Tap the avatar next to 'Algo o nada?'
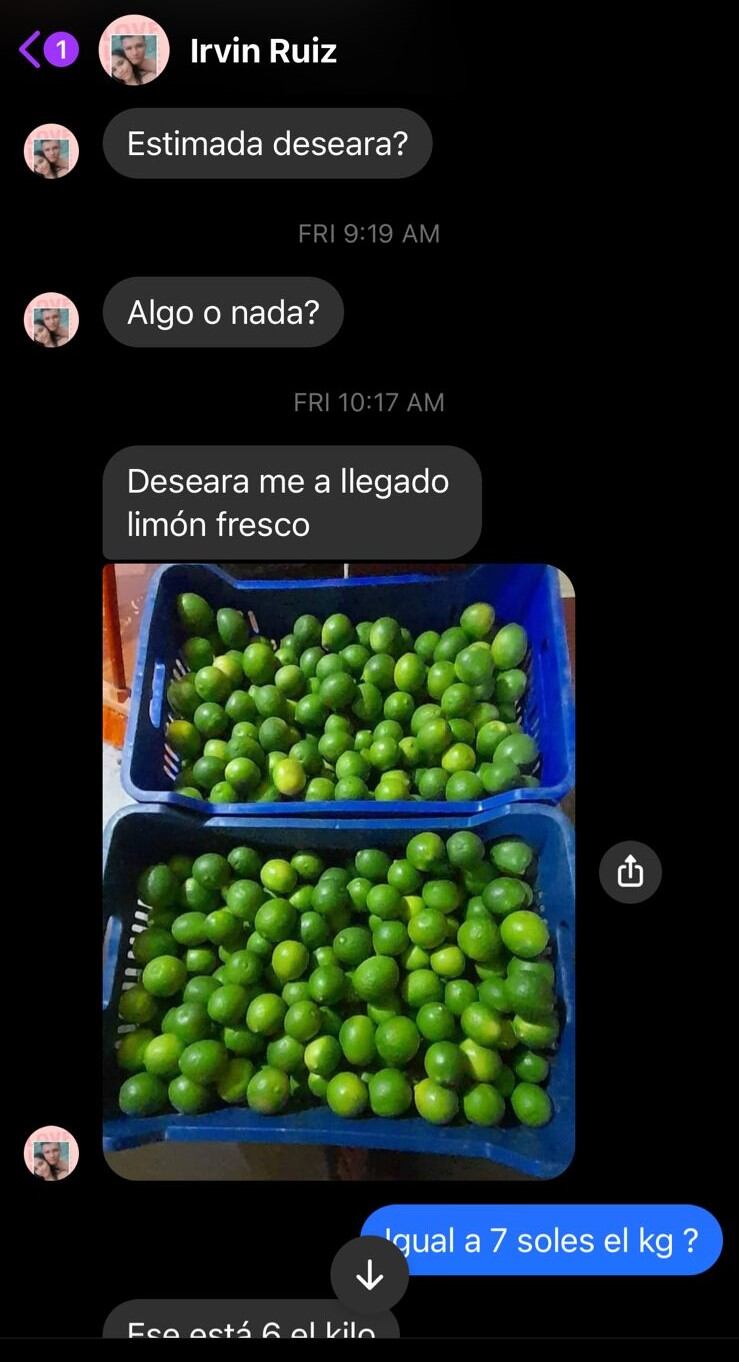Screen dimensions: 739x1362 (x=50, y=319)
